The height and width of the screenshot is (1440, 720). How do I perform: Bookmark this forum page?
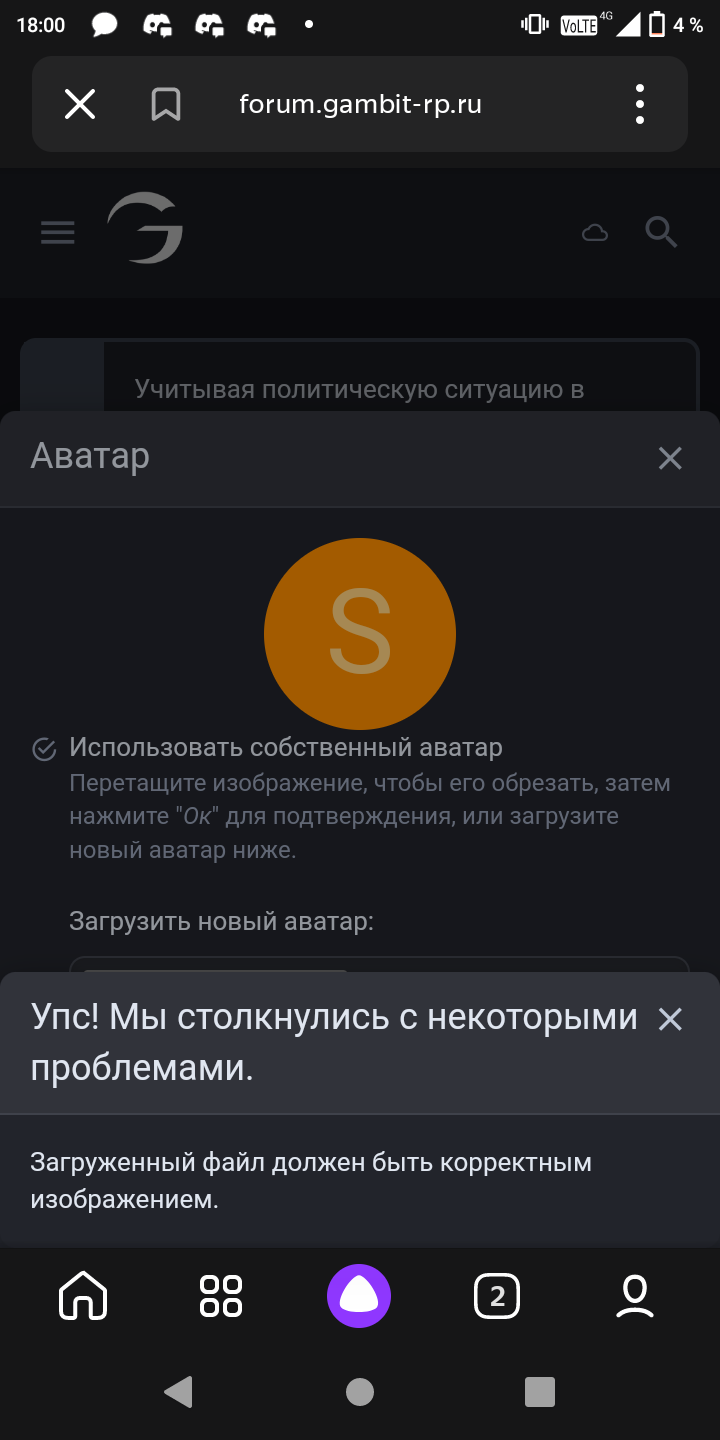166,104
